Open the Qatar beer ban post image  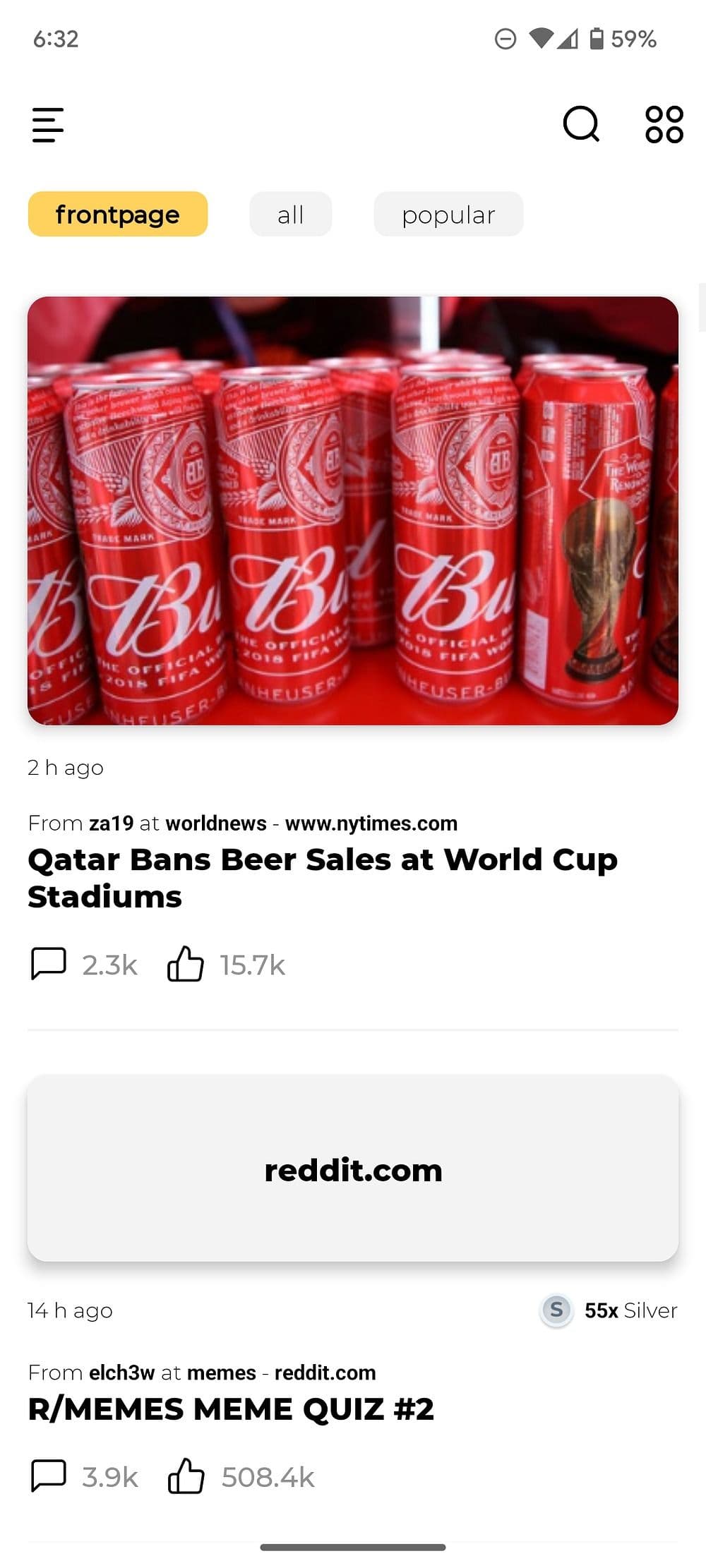(353, 510)
